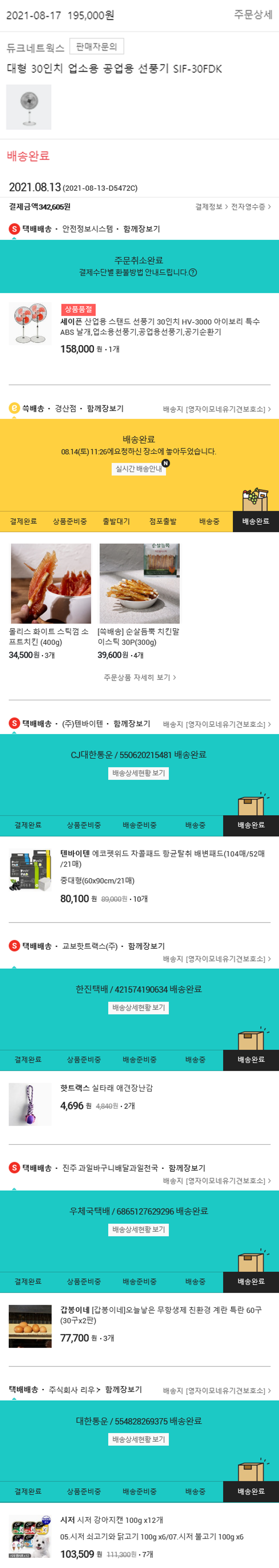View 배송상세현황 for 우체국택배 shipment
Viewport: 279px width, 1568px height.
[139, 1230]
